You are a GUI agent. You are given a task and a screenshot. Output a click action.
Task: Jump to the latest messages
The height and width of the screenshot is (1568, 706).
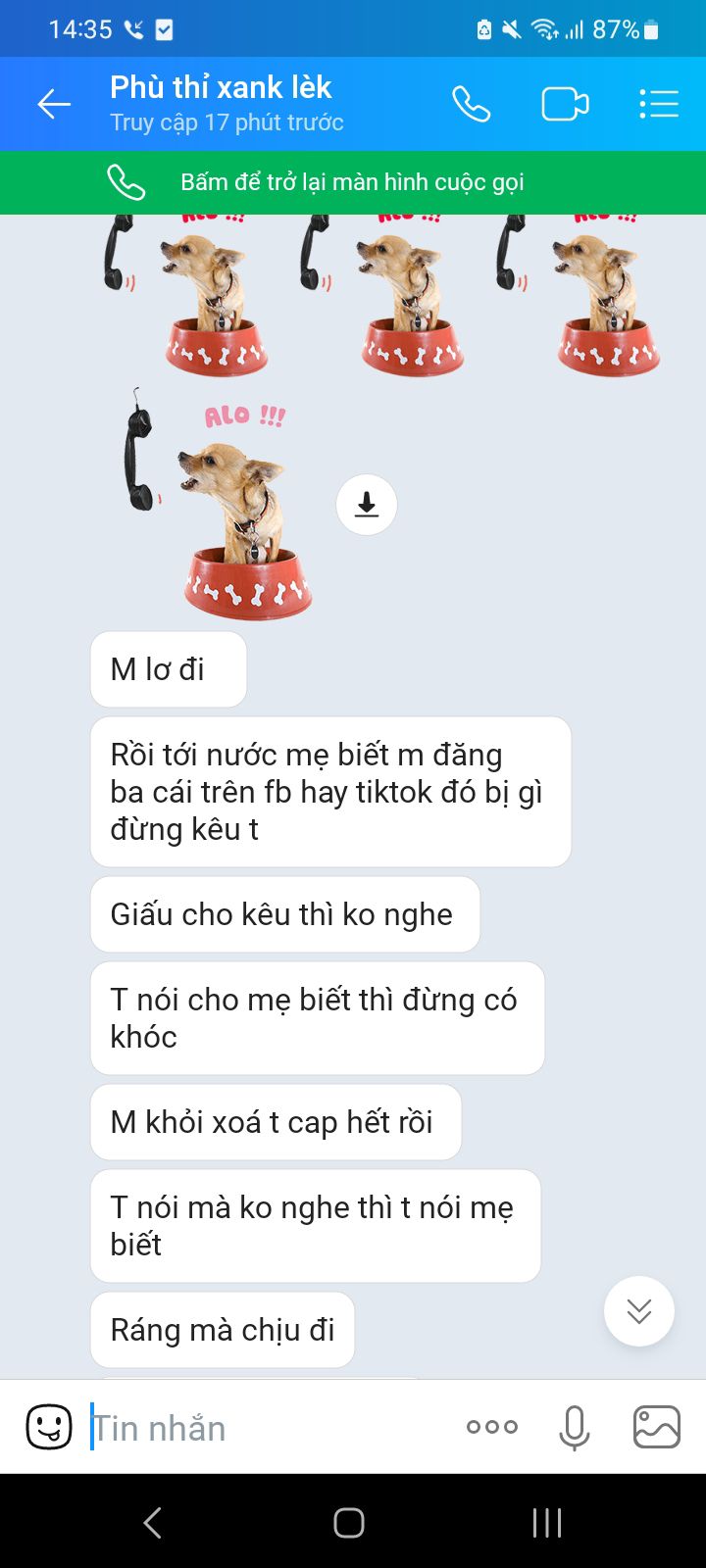tap(639, 1311)
